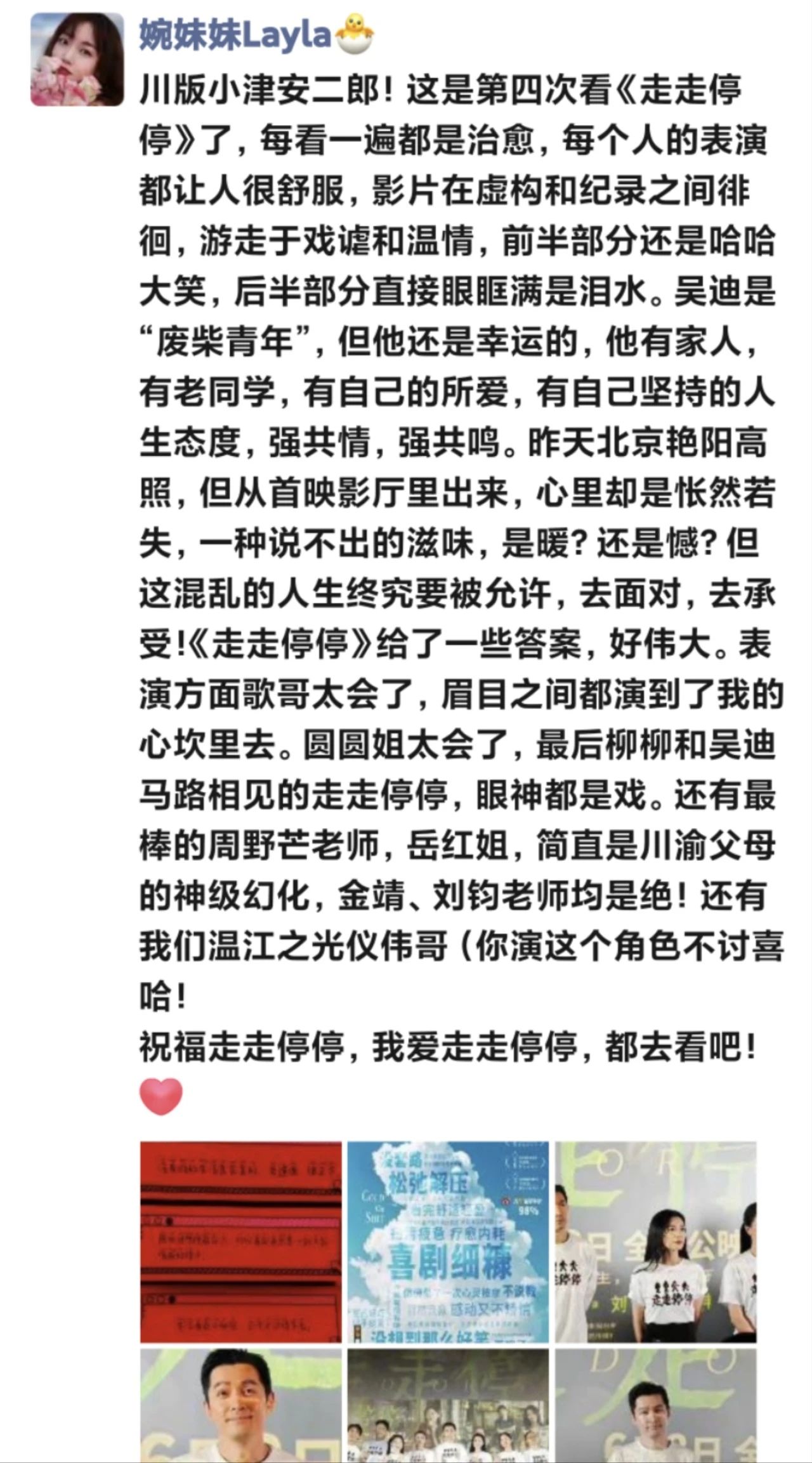
Task: Open the smiling man close-up photo
Action: (x=240, y=1405)
